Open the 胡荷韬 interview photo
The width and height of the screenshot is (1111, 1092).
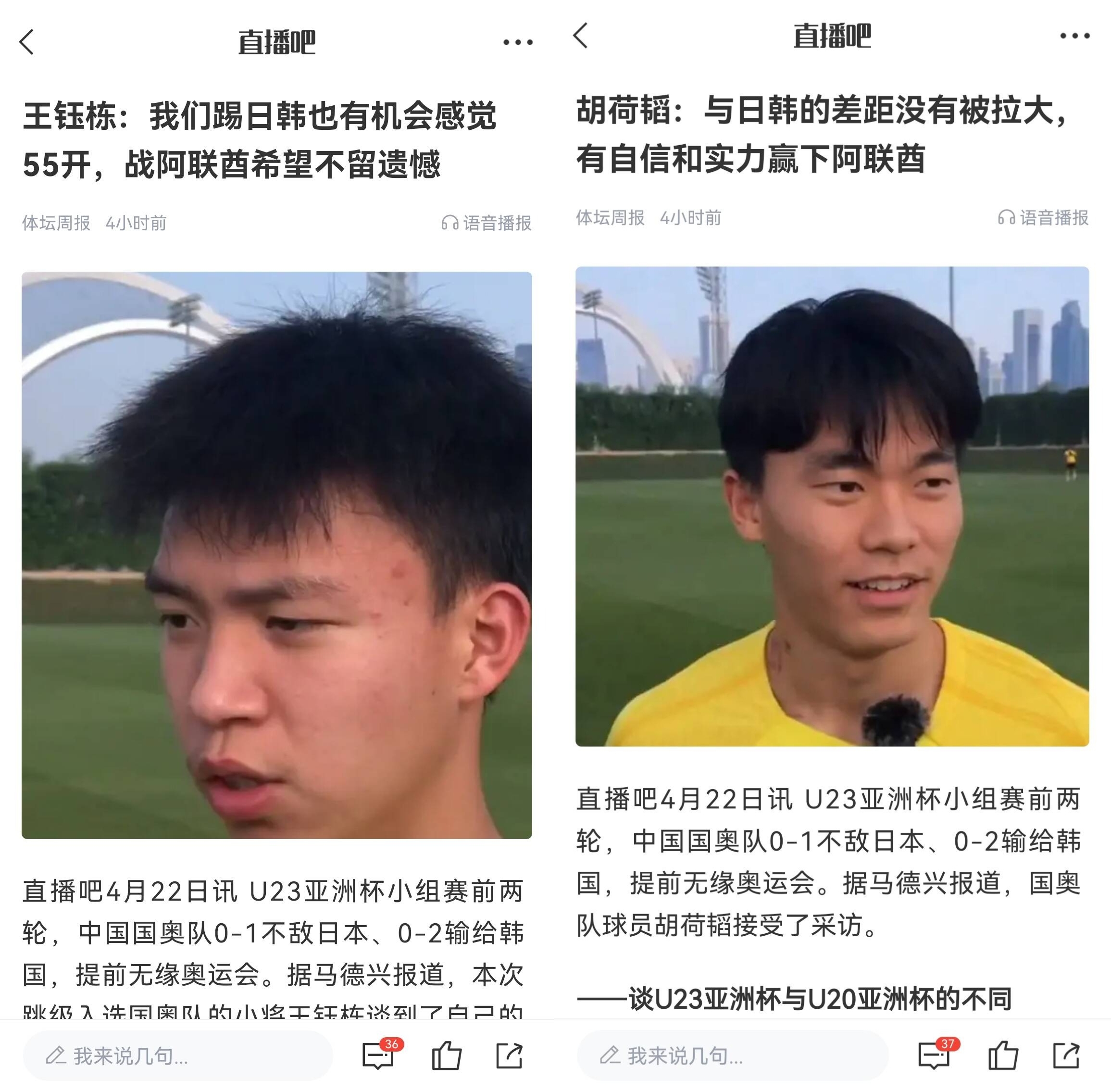[x=832, y=506]
